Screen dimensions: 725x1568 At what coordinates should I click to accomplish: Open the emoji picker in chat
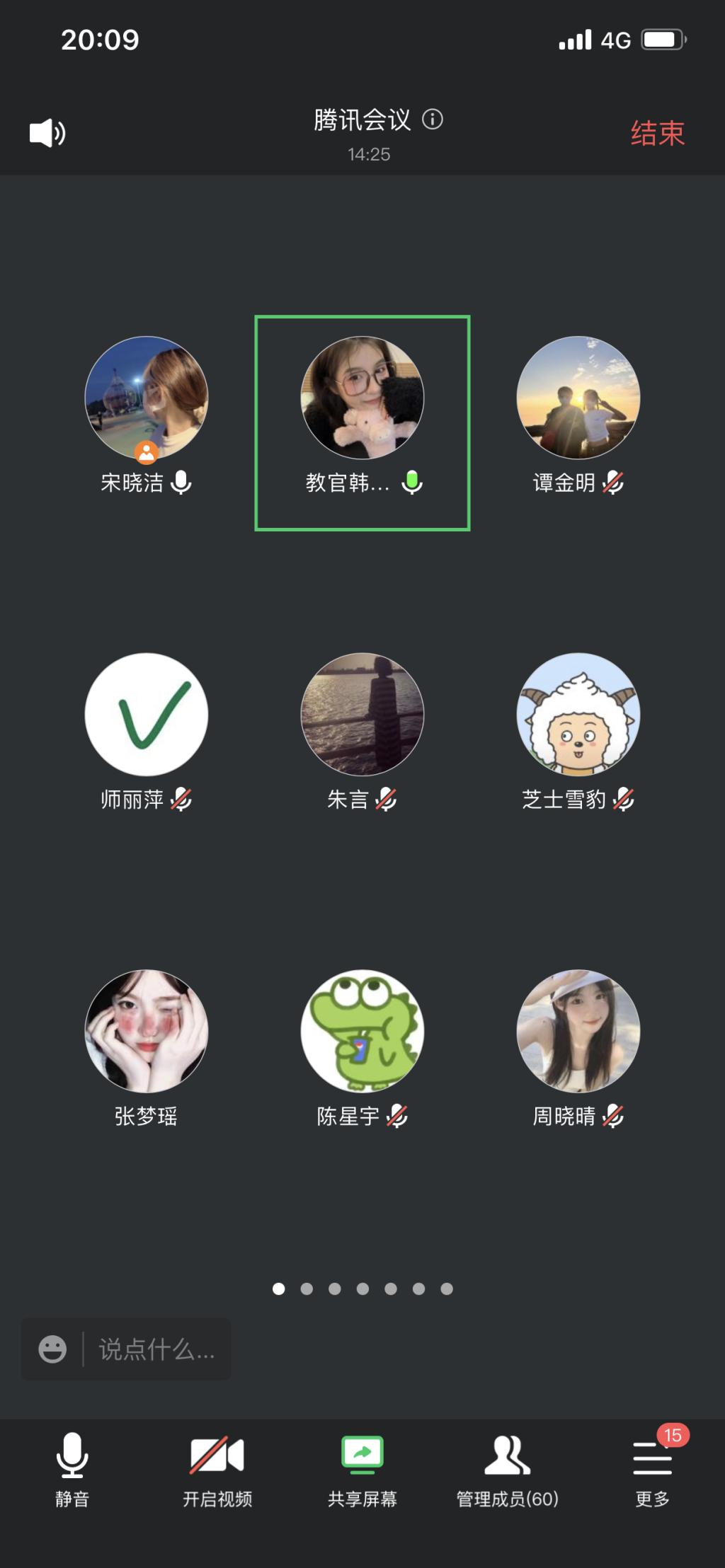point(52,1349)
